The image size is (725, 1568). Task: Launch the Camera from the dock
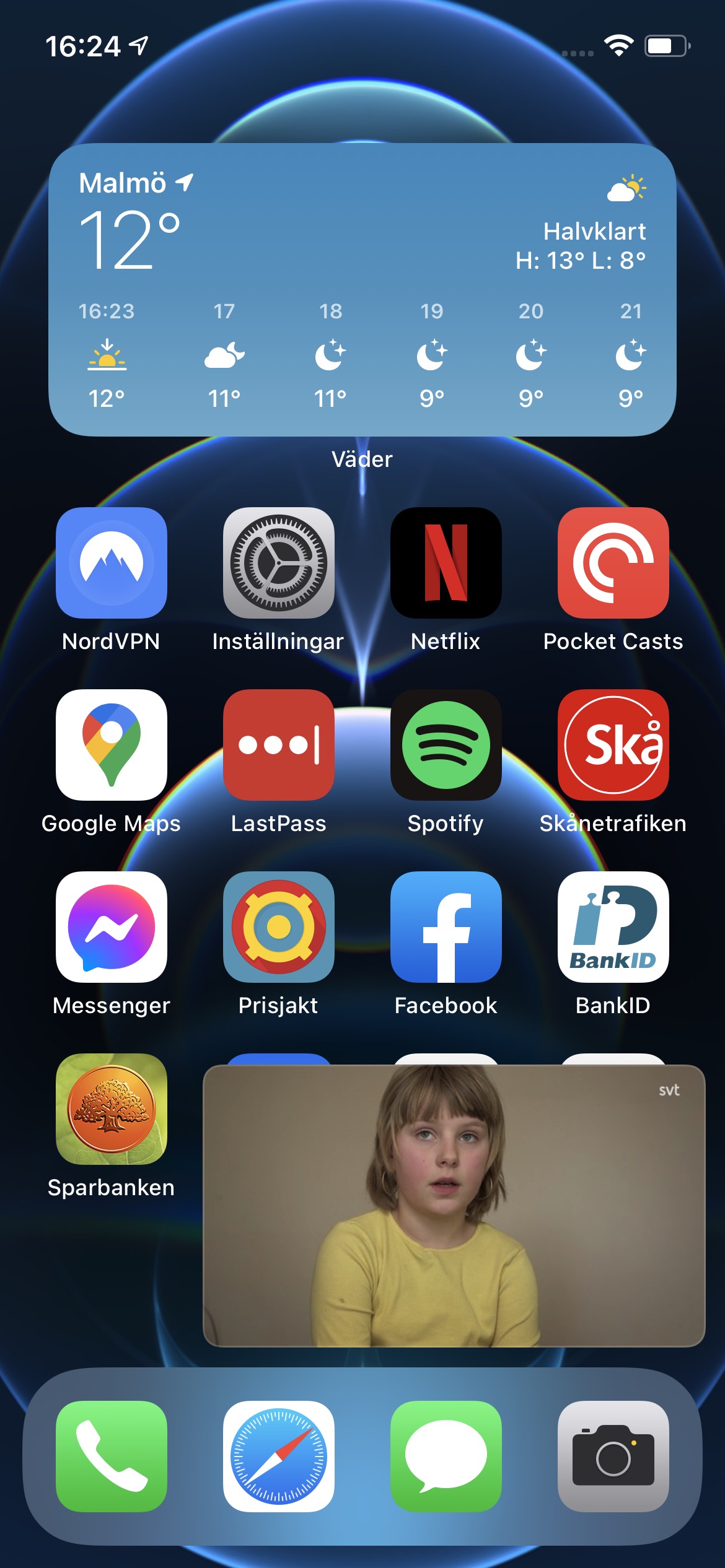click(x=613, y=1456)
